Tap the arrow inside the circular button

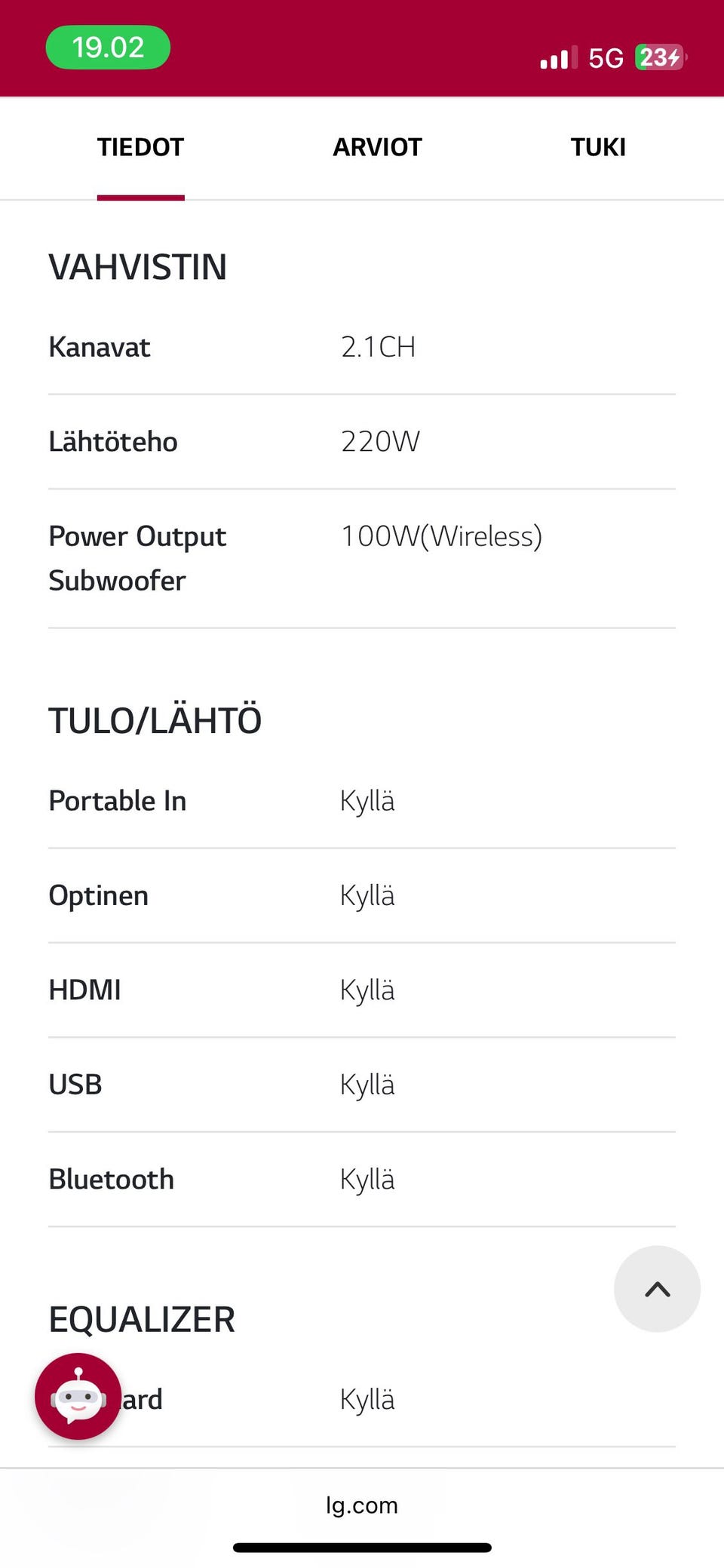tap(657, 1290)
